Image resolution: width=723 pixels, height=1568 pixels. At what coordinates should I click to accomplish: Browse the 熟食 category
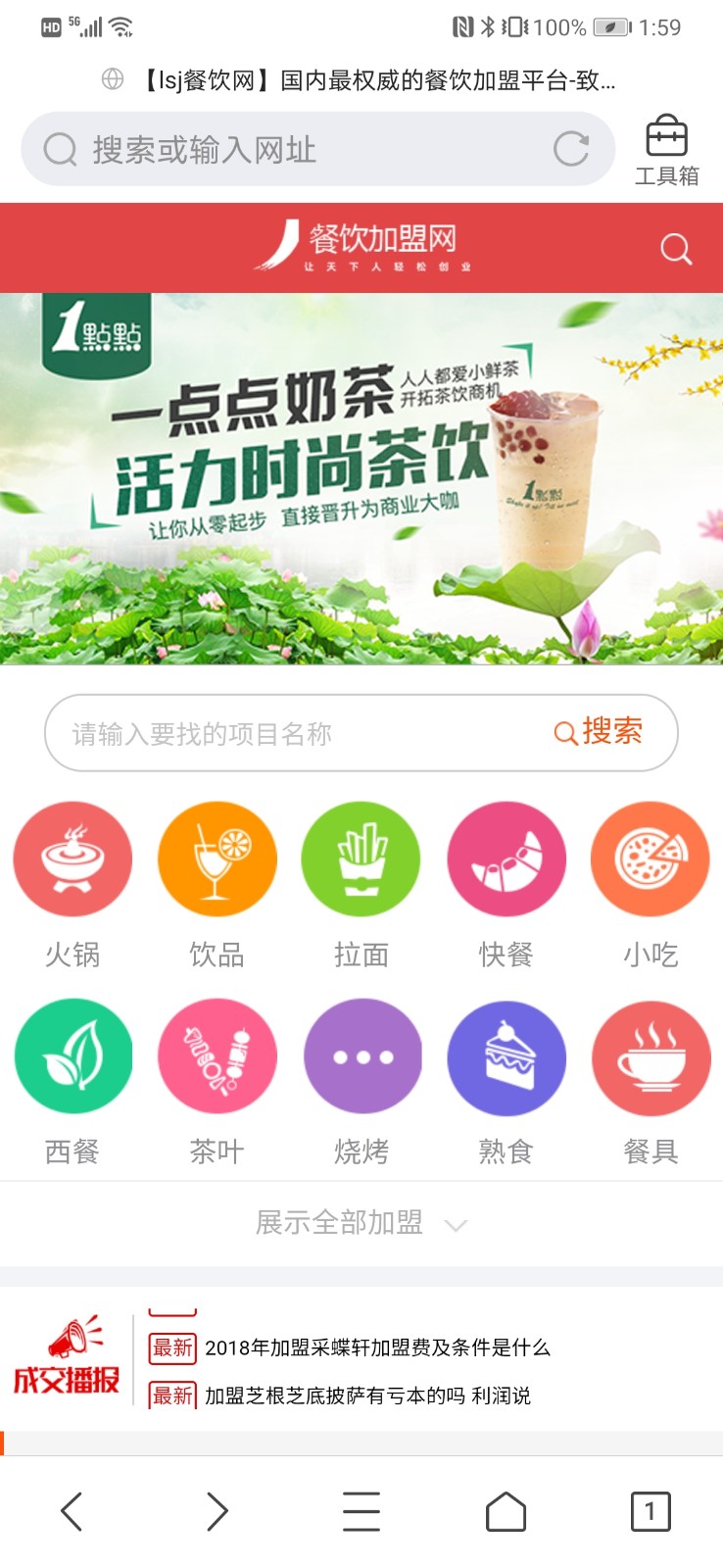(x=506, y=1058)
